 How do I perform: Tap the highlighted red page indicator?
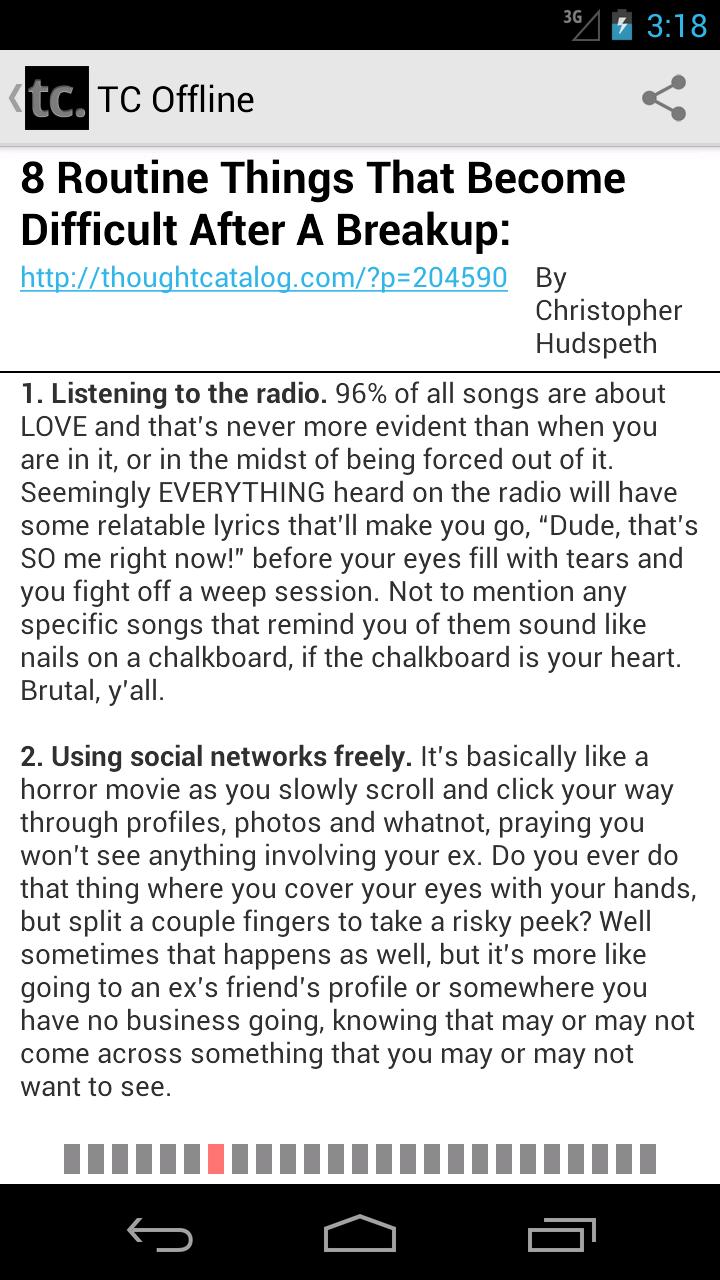tap(216, 1159)
